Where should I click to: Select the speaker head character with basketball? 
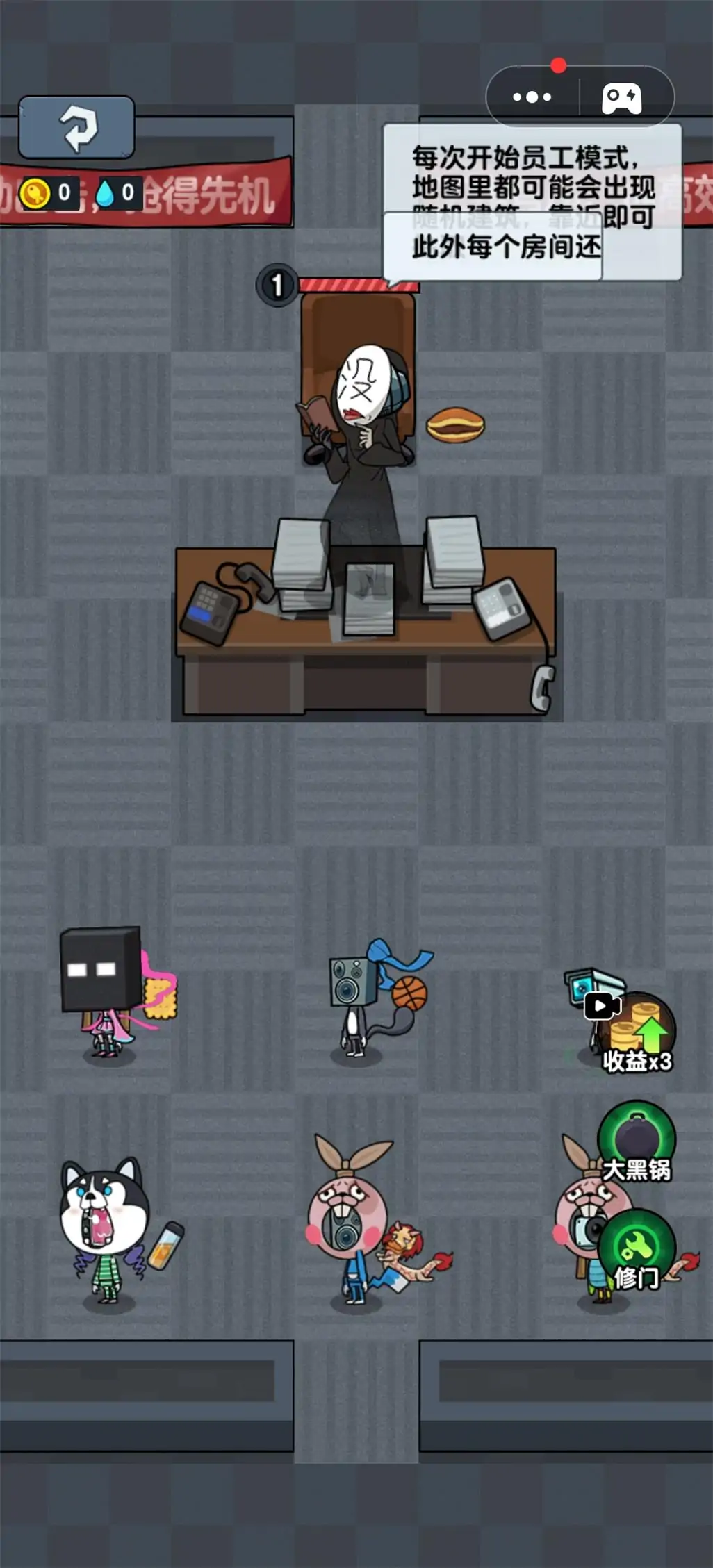[x=361, y=997]
